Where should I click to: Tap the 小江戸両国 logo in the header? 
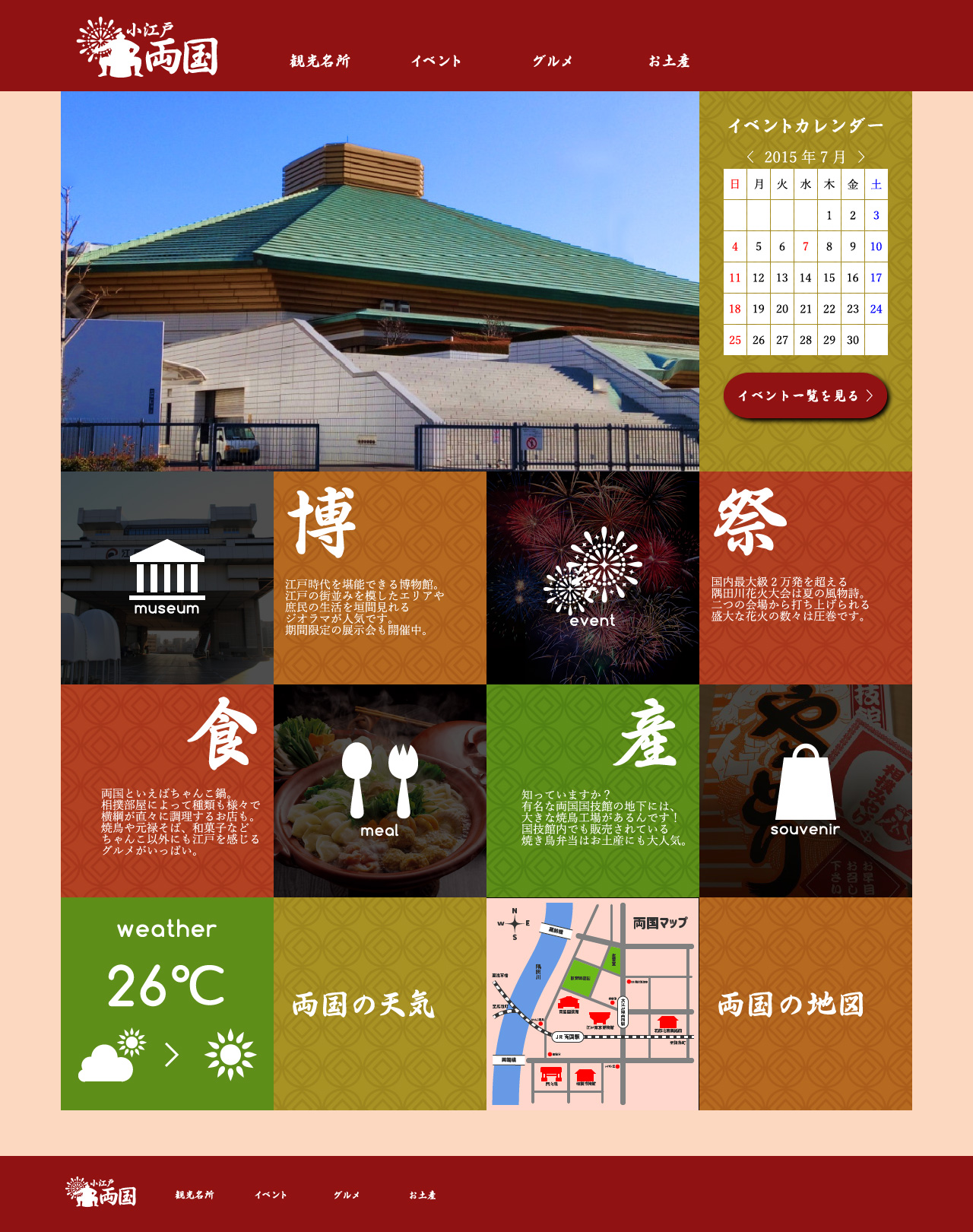coord(147,47)
